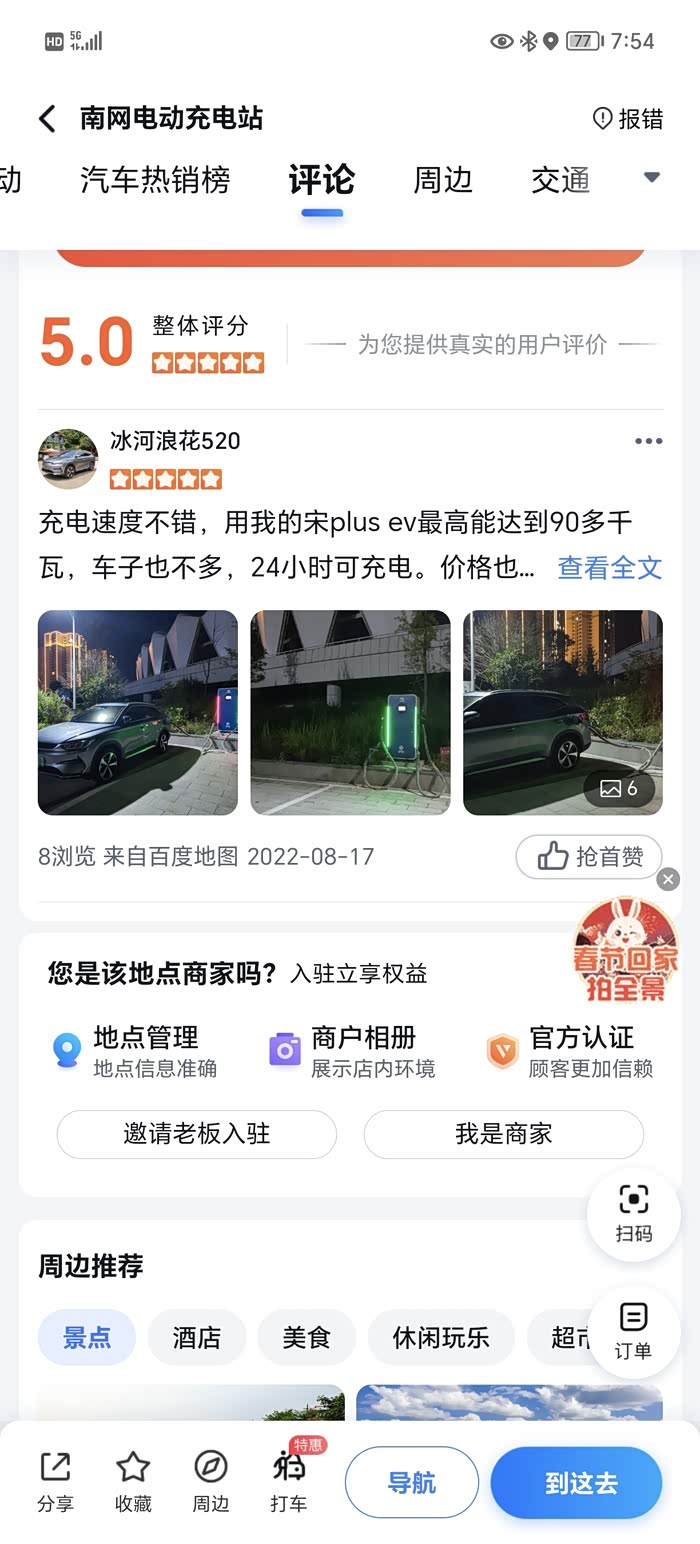
Task: Expand full review via 查看全文
Action: tap(609, 568)
